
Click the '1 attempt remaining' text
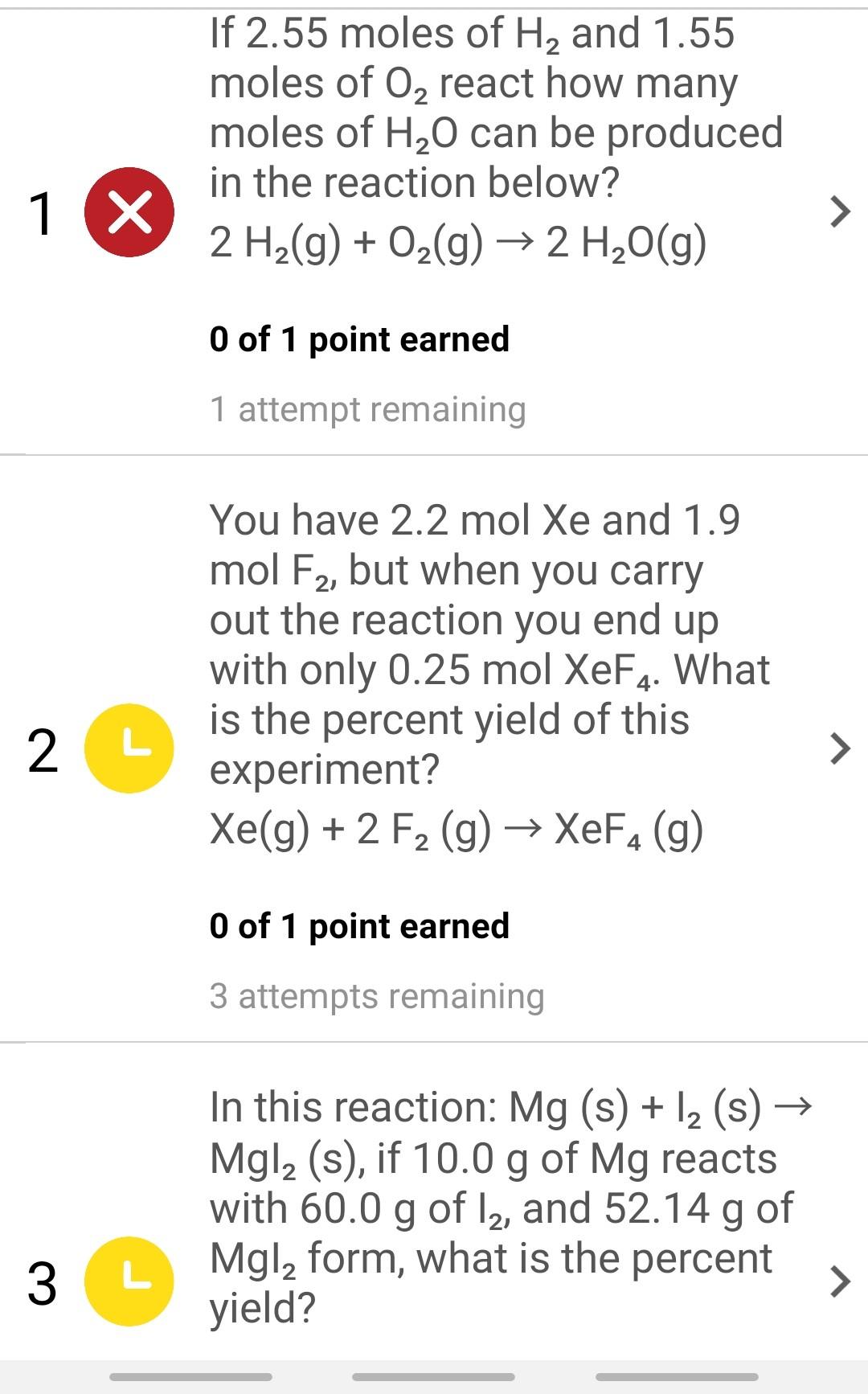[368, 409]
